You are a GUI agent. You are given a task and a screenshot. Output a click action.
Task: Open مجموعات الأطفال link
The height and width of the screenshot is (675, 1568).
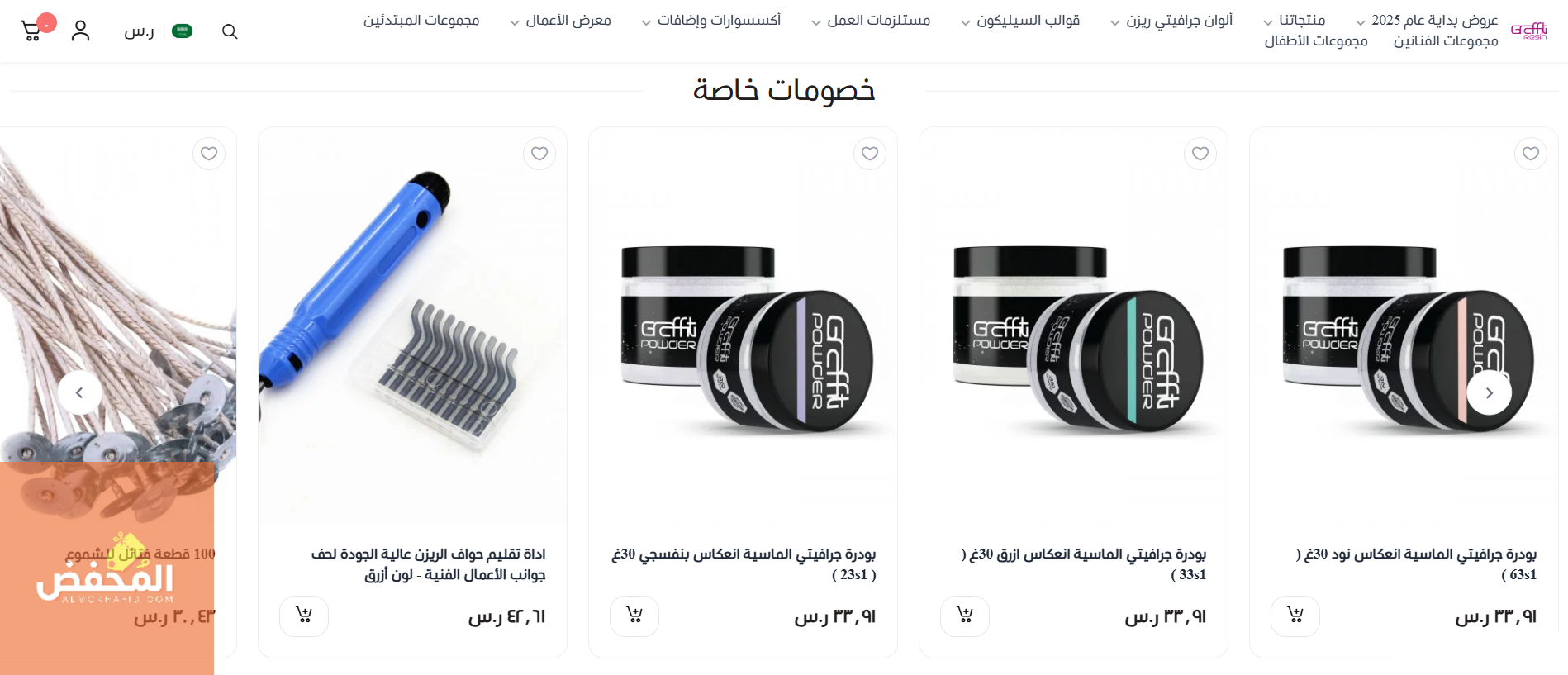click(x=1315, y=41)
